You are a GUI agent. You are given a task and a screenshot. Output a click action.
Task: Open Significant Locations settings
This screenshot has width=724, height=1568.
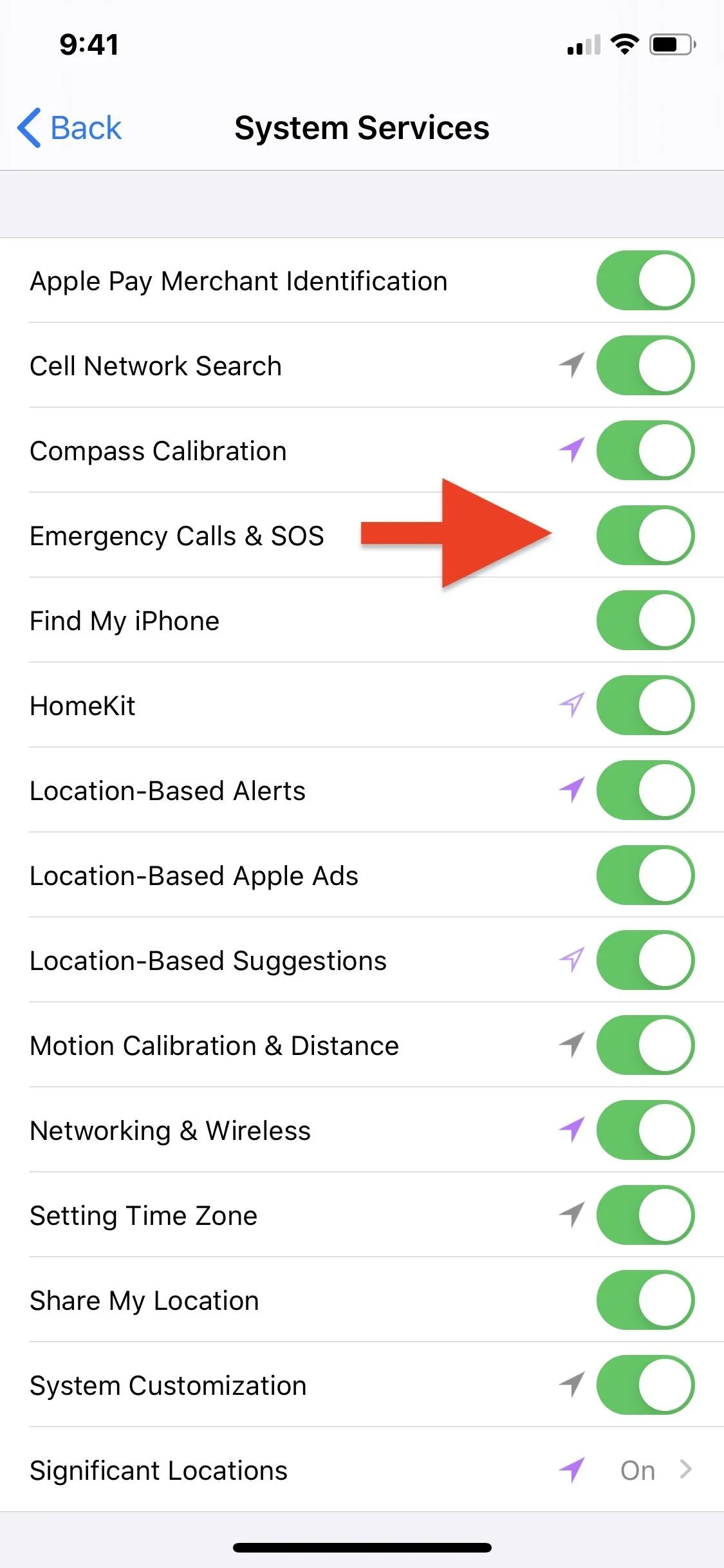[362, 1470]
